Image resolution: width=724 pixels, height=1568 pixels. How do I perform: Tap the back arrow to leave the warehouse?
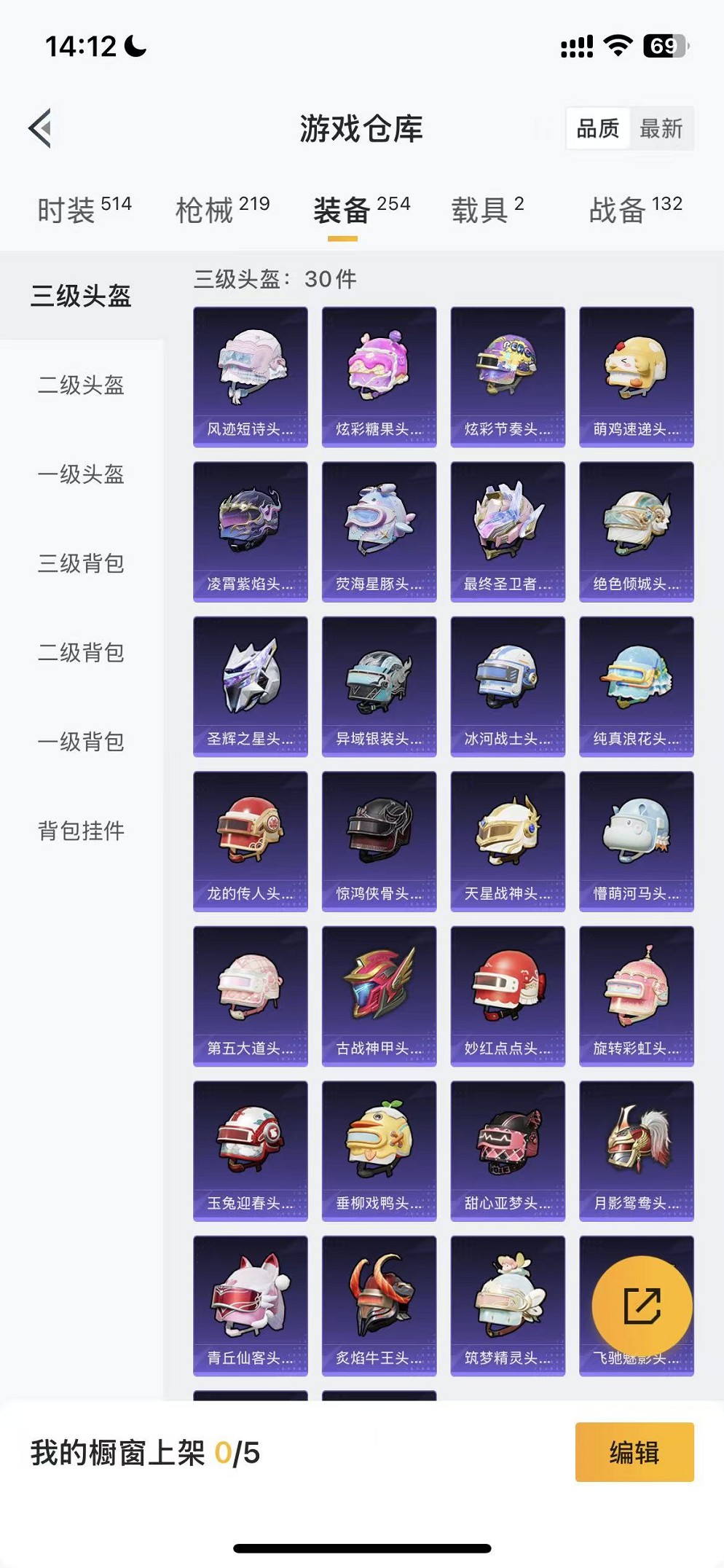tap(40, 130)
